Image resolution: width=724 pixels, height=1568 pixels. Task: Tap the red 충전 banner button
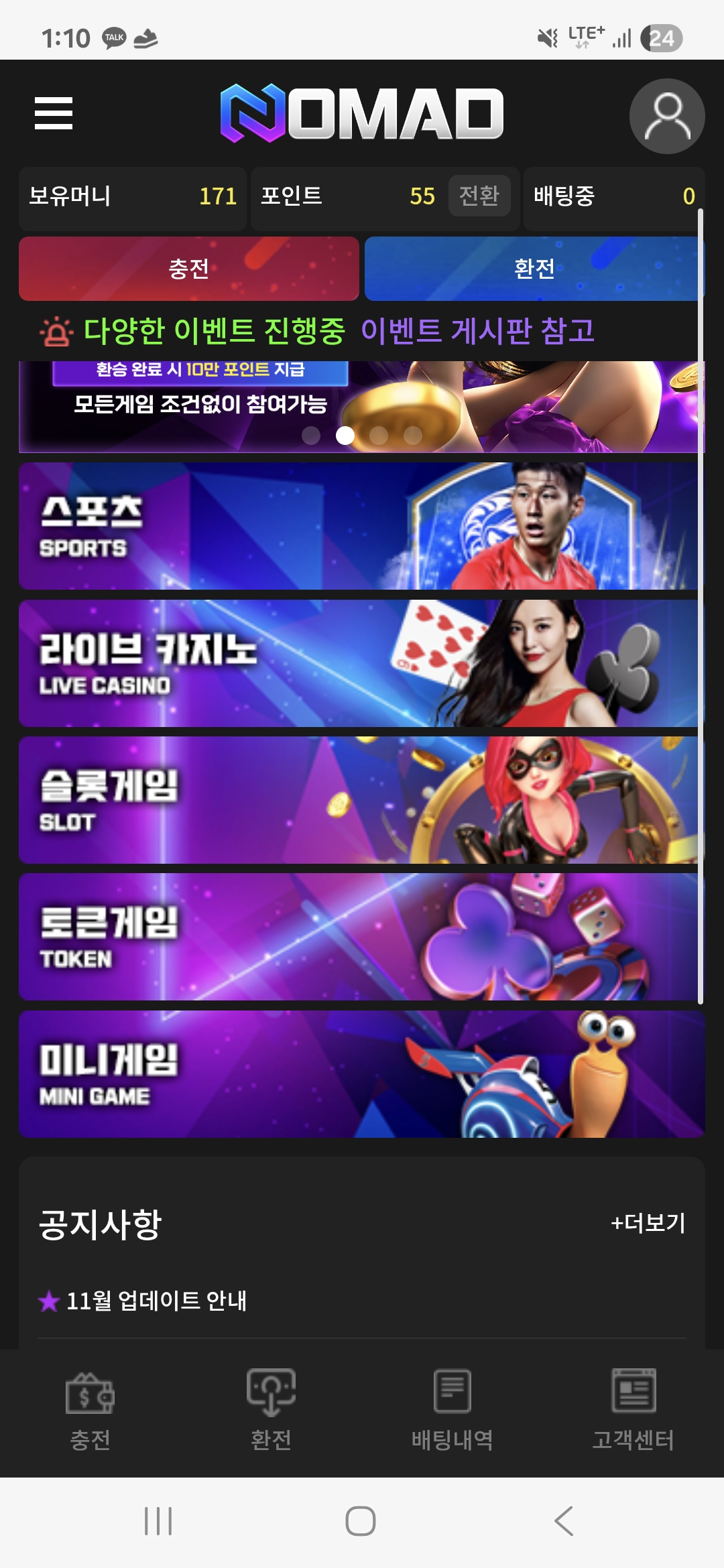(188, 269)
